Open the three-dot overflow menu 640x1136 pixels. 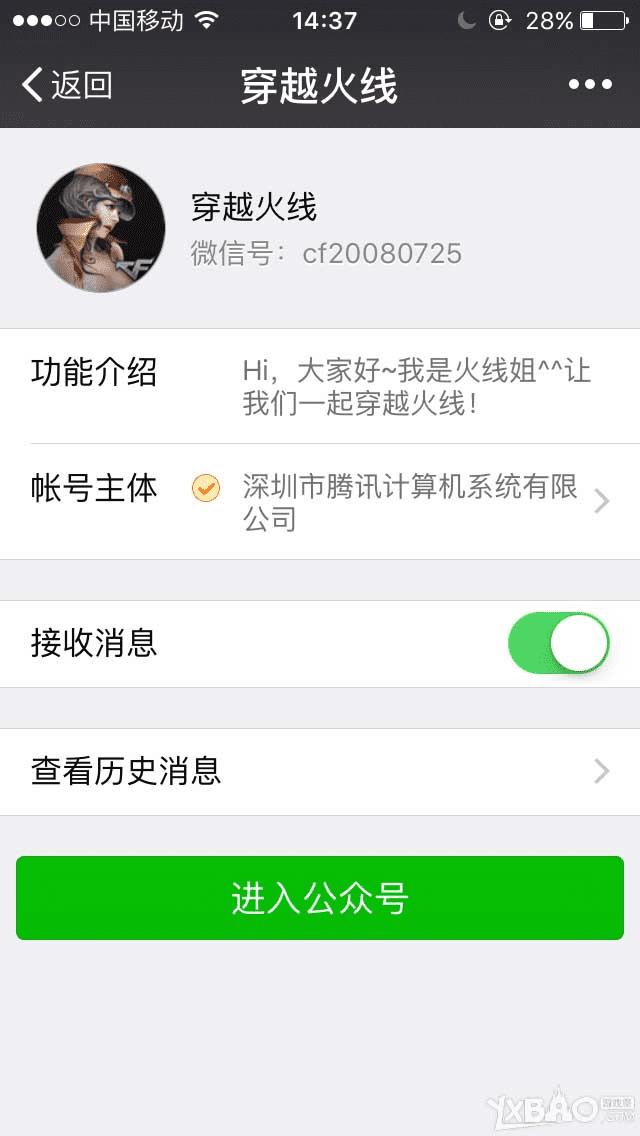coord(590,85)
